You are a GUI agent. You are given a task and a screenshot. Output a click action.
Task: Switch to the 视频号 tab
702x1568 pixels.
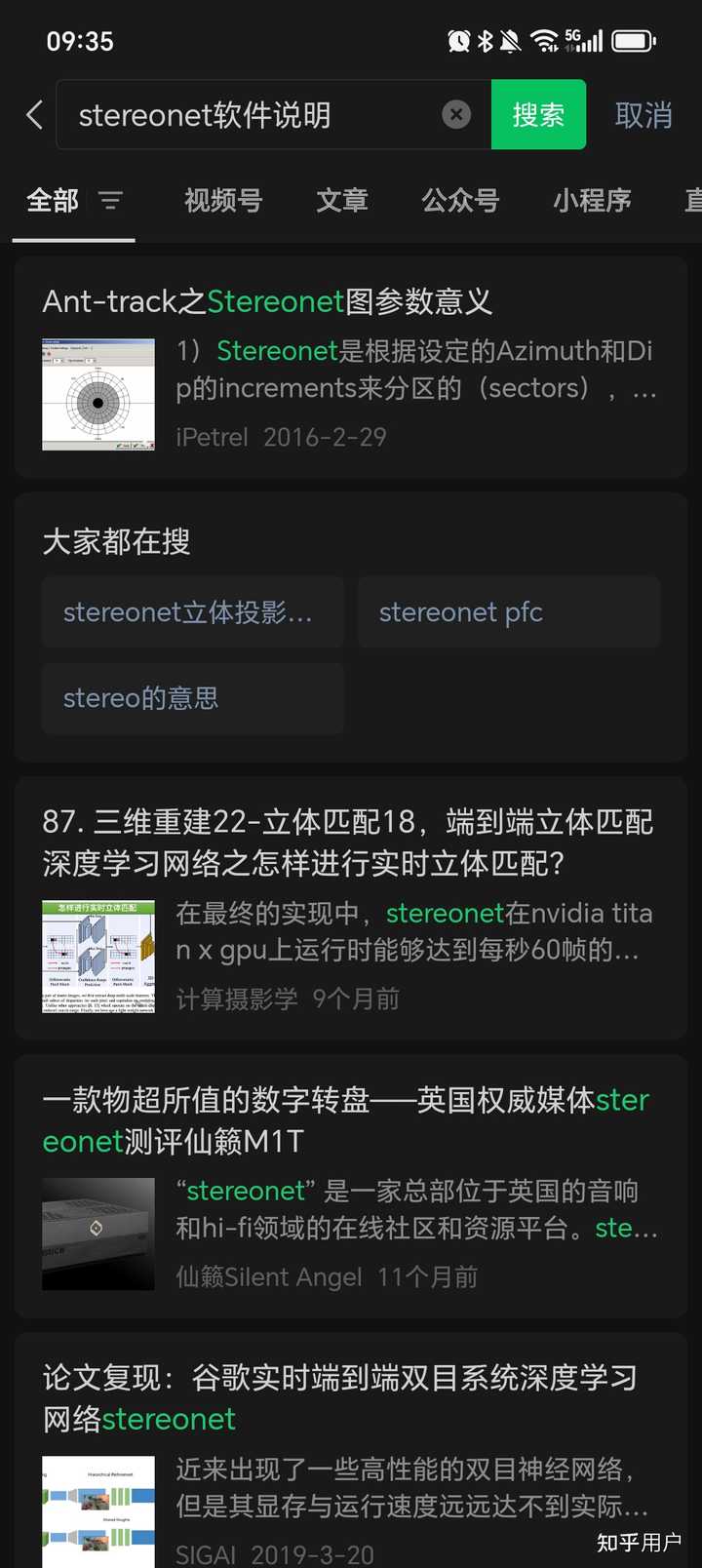(222, 201)
